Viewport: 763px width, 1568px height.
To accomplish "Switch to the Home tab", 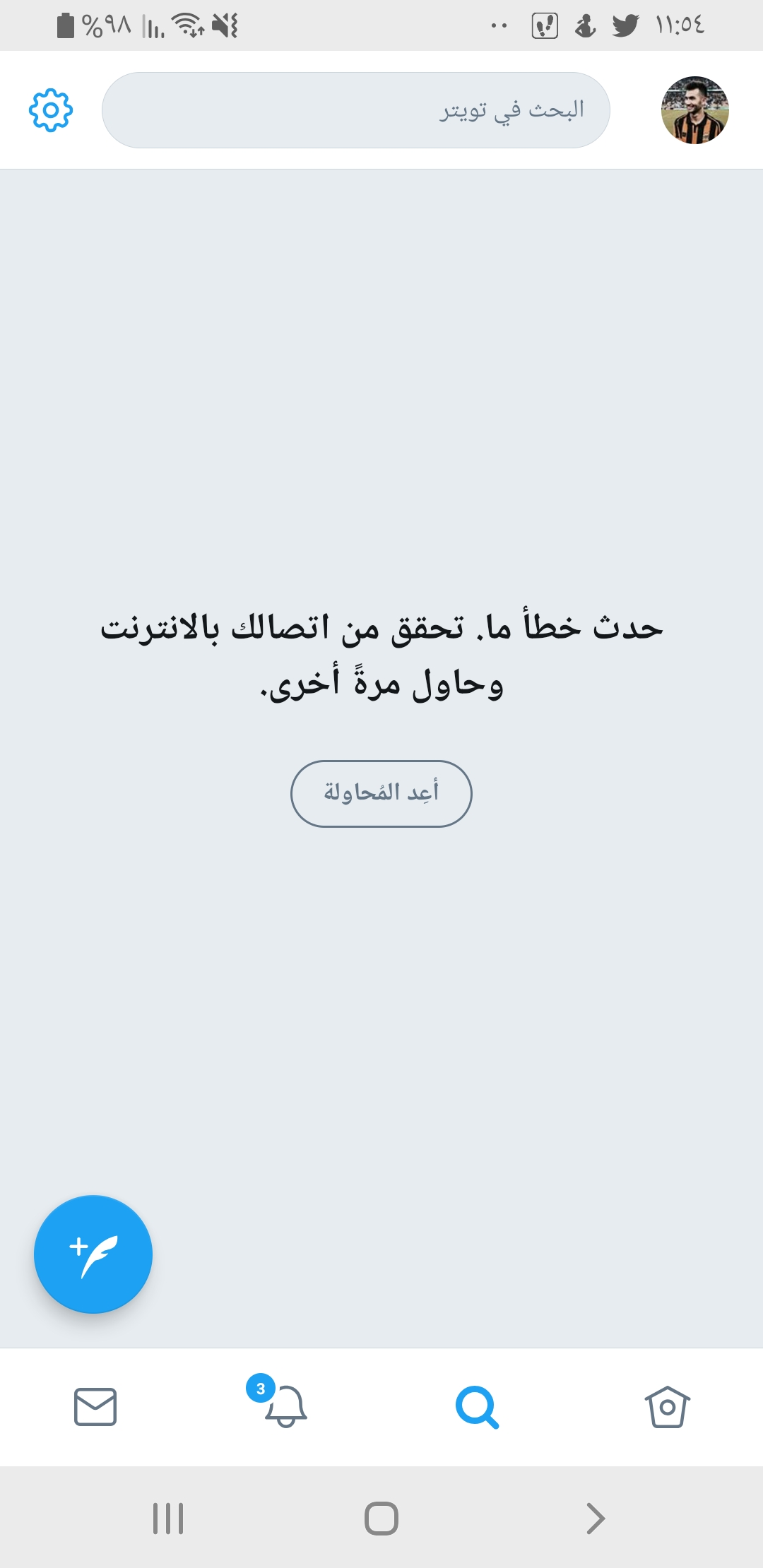I will coord(667,1407).
